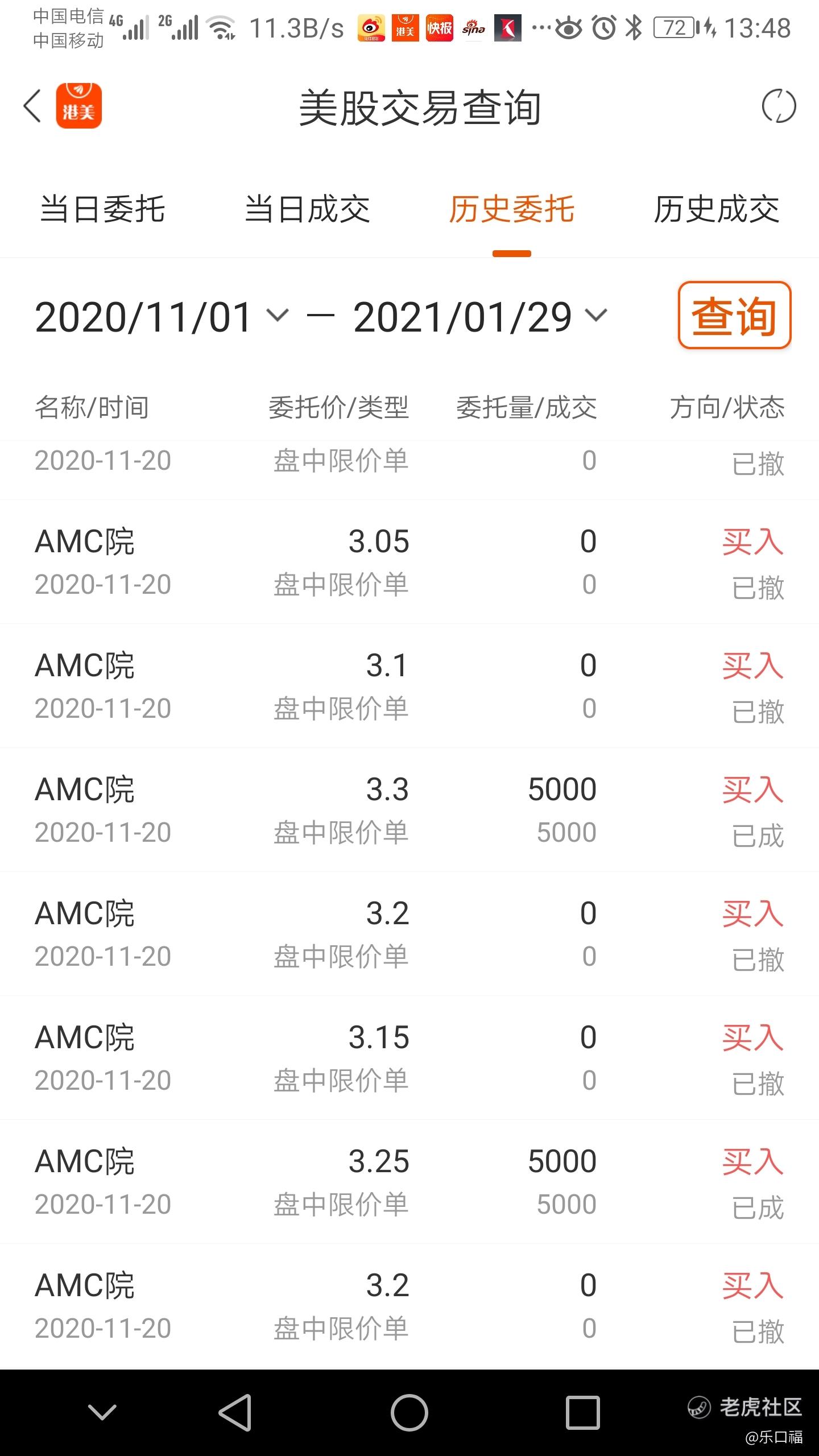View the filled AMC order at 3.25
This screenshot has width=819, height=1456.
[x=409, y=1182]
